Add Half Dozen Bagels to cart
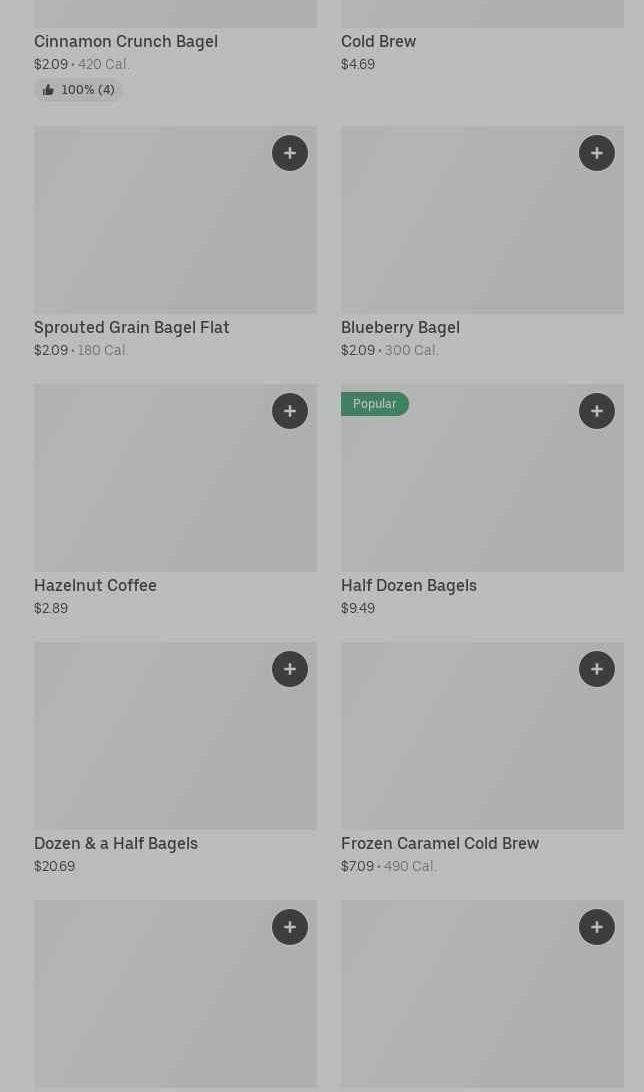The width and height of the screenshot is (644, 1092). coord(597,411)
